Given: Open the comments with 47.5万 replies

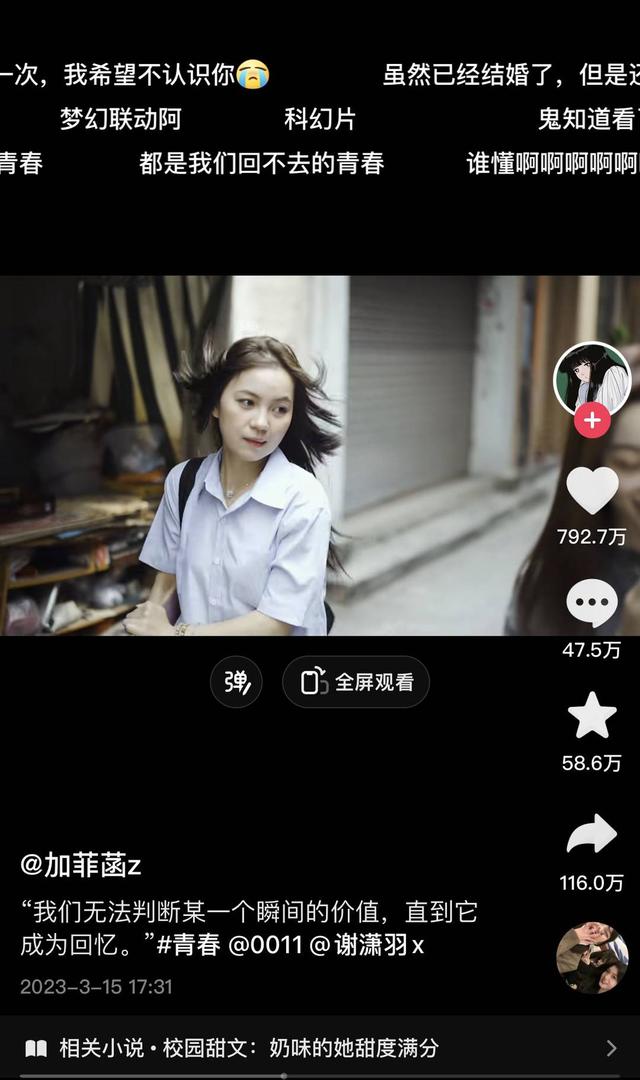Looking at the screenshot, I should [x=592, y=604].
